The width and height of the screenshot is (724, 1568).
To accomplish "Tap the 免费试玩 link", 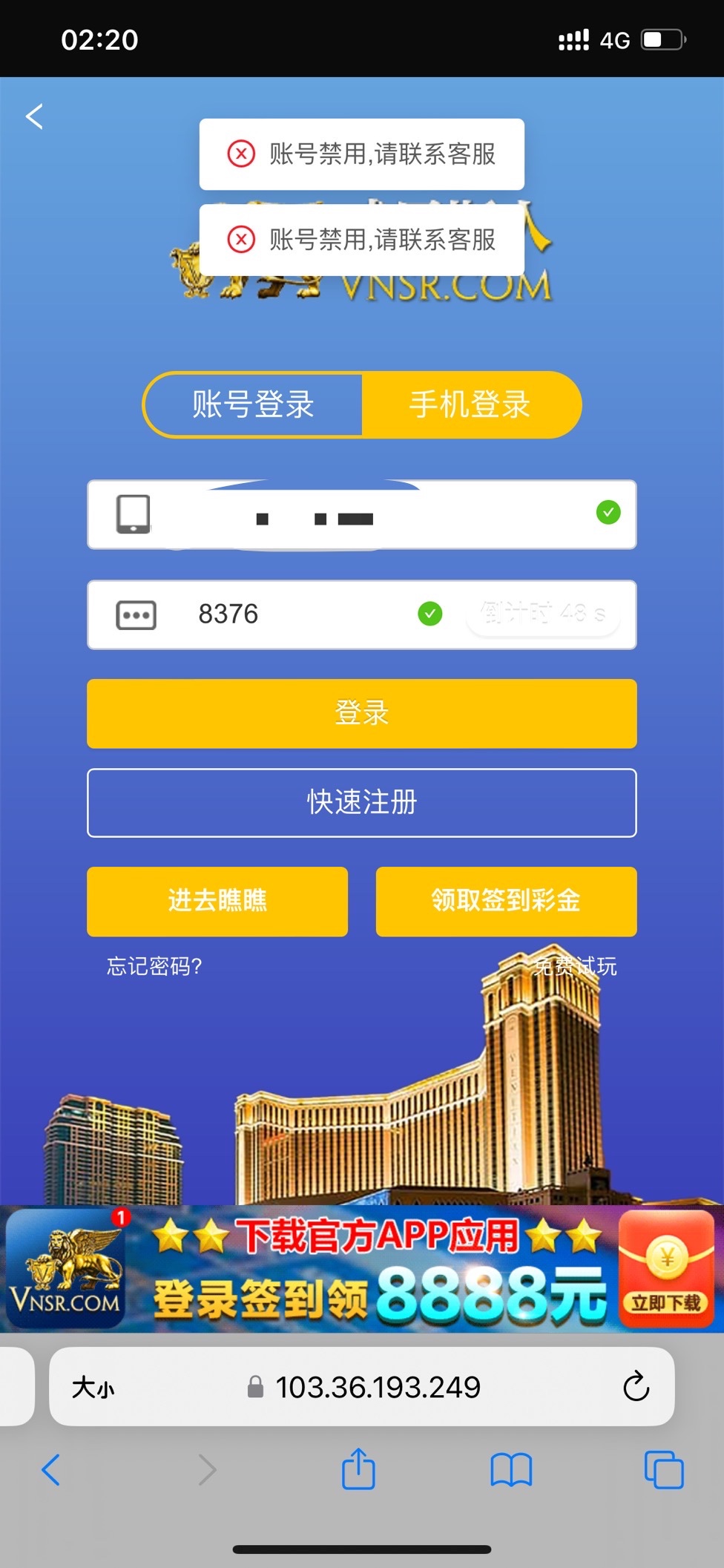I will coord(576,966).
